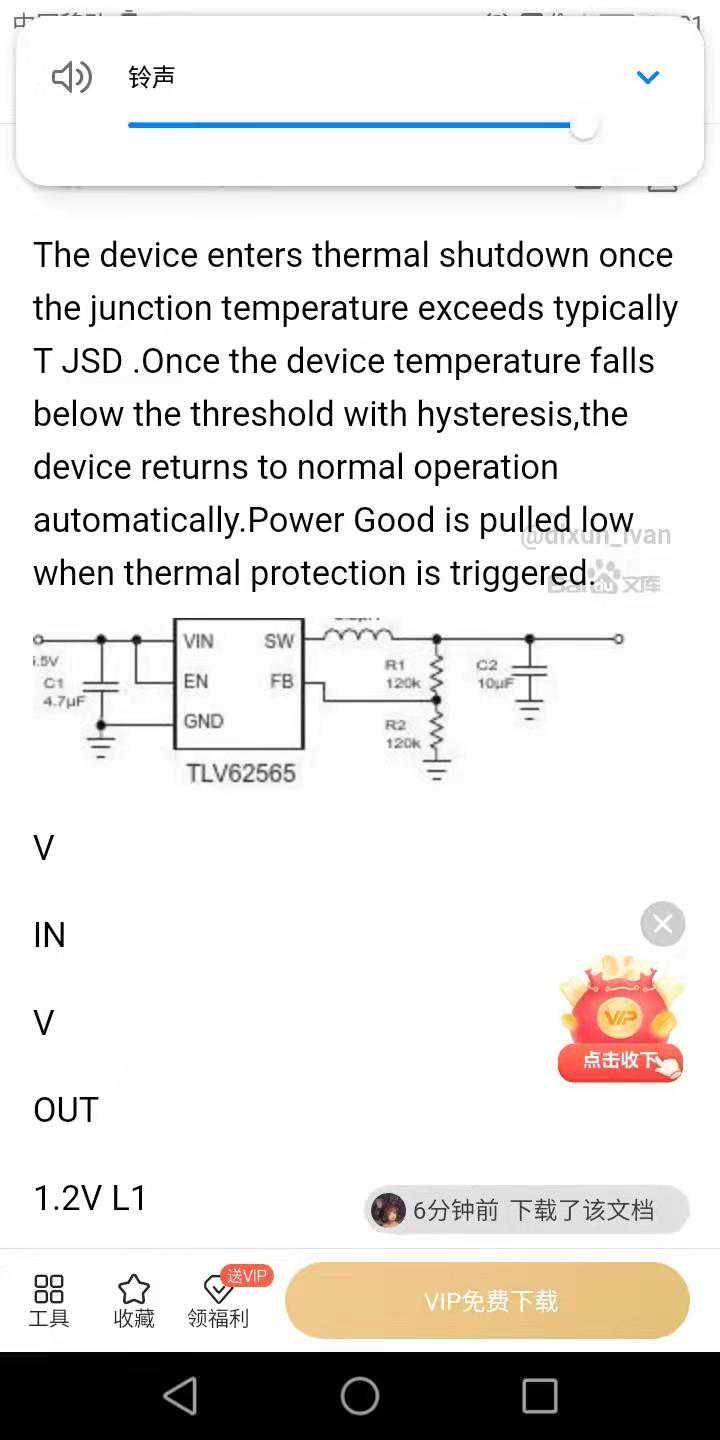Open the 工具 tools menu
The image size is (720, 1440).
click(x=49, y=1300)
